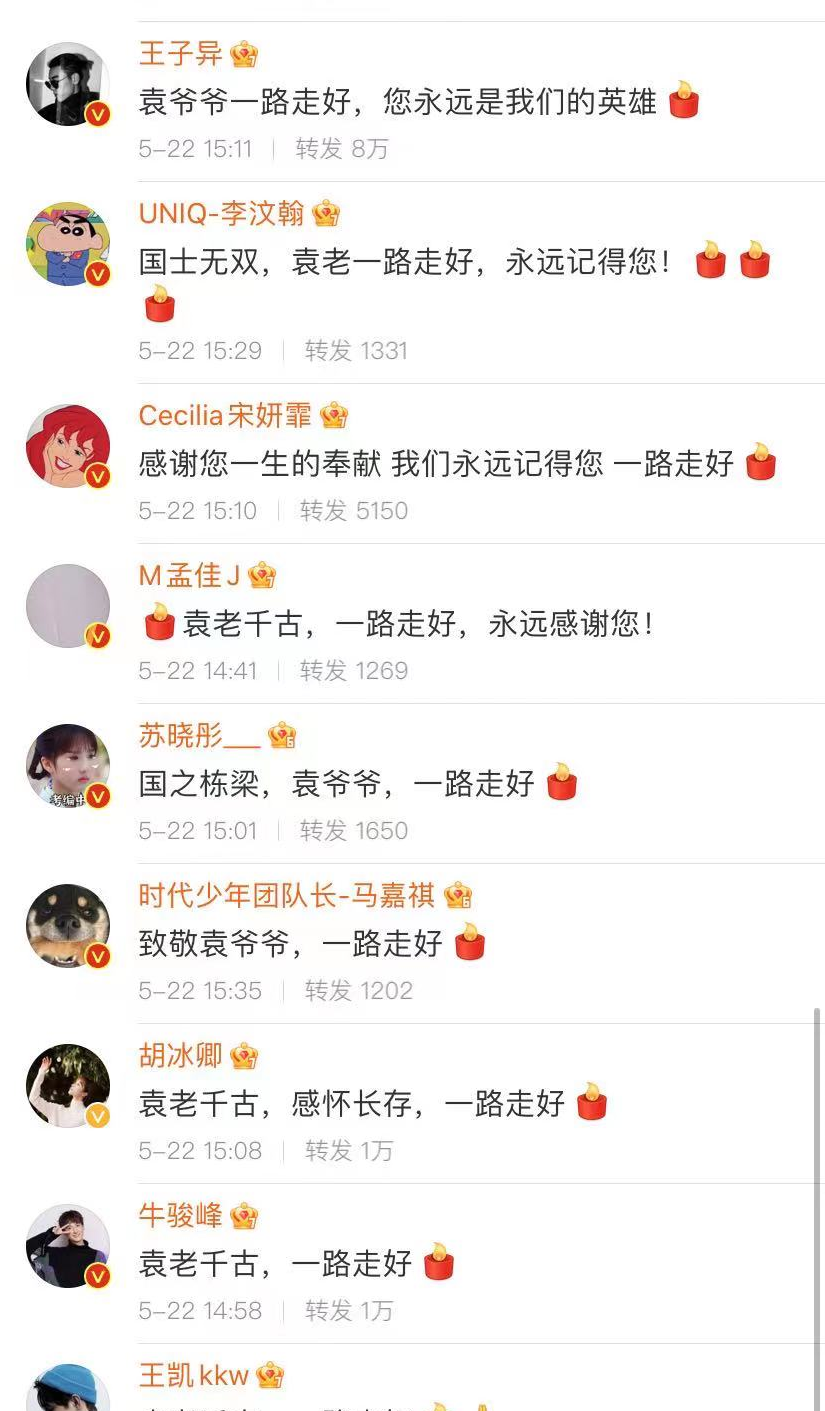Click the crown icon beside 胡冰卿's username
The image size is (825, 1411).
point(243,1055)
